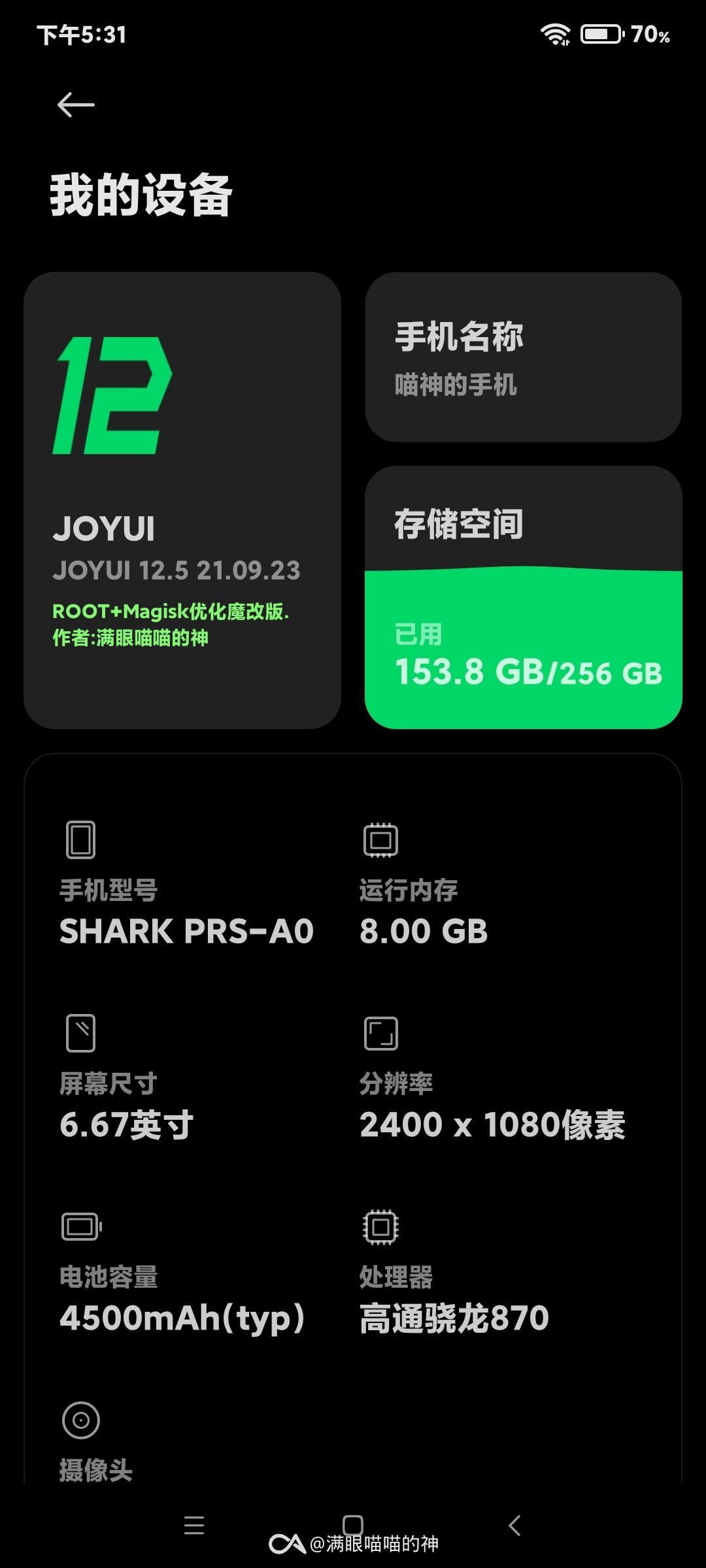The width and height of the screenshot is (706, 1568).
Task: Open the 存储空间 storage card
Action: click(524, 597)
